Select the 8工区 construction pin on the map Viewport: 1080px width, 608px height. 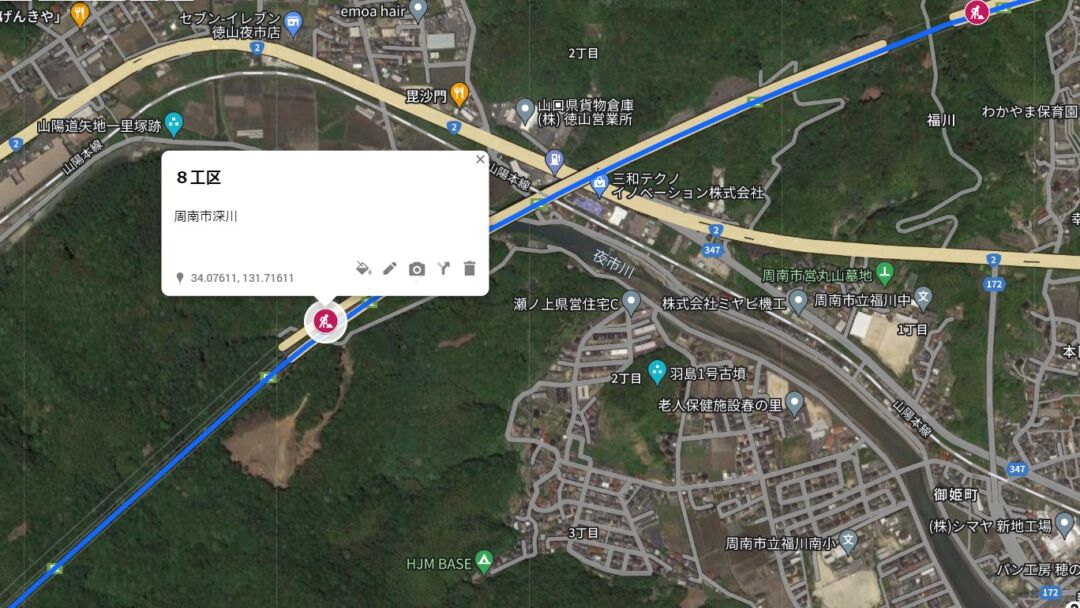coord(324,321)
